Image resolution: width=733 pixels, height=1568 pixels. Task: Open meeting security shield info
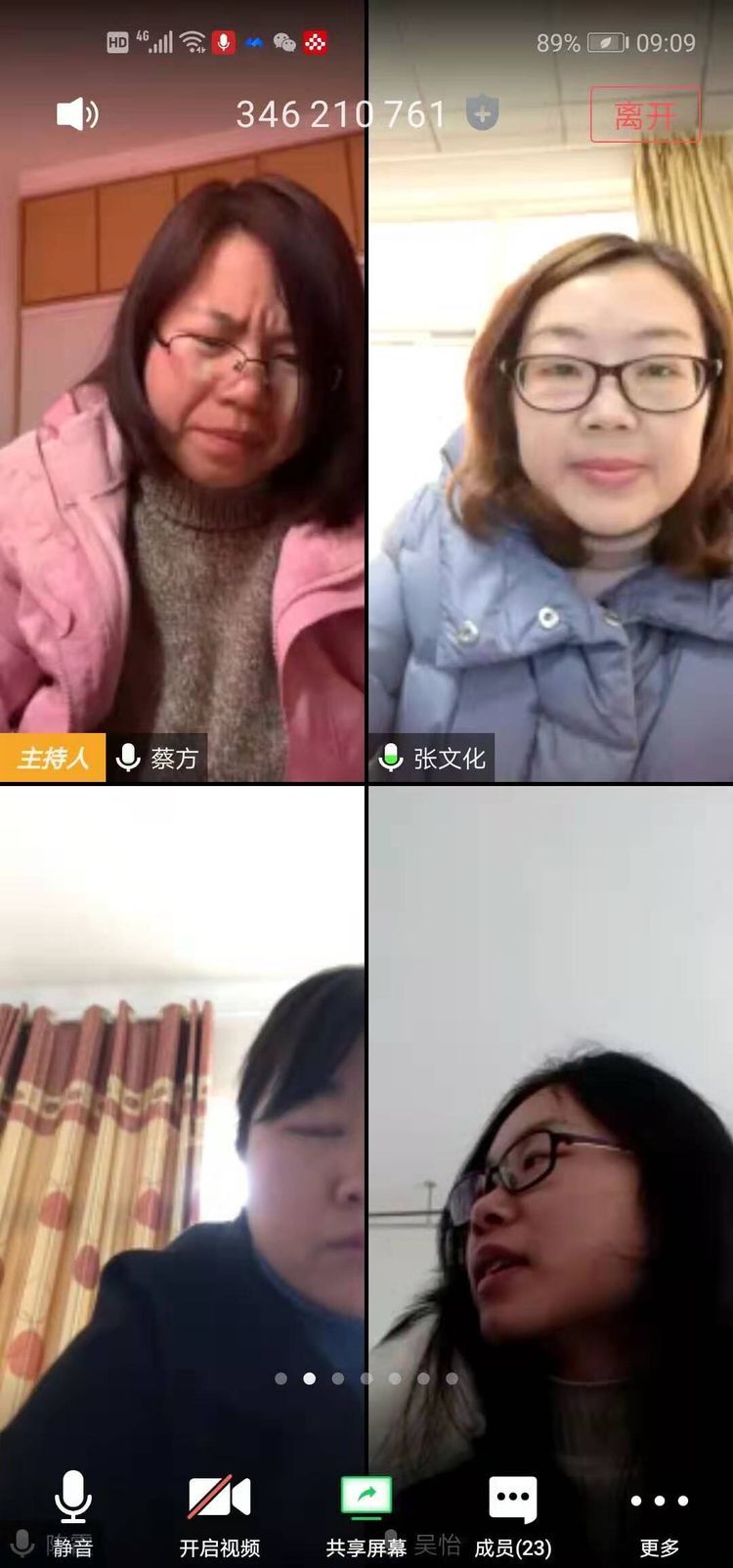coord(482,113)
